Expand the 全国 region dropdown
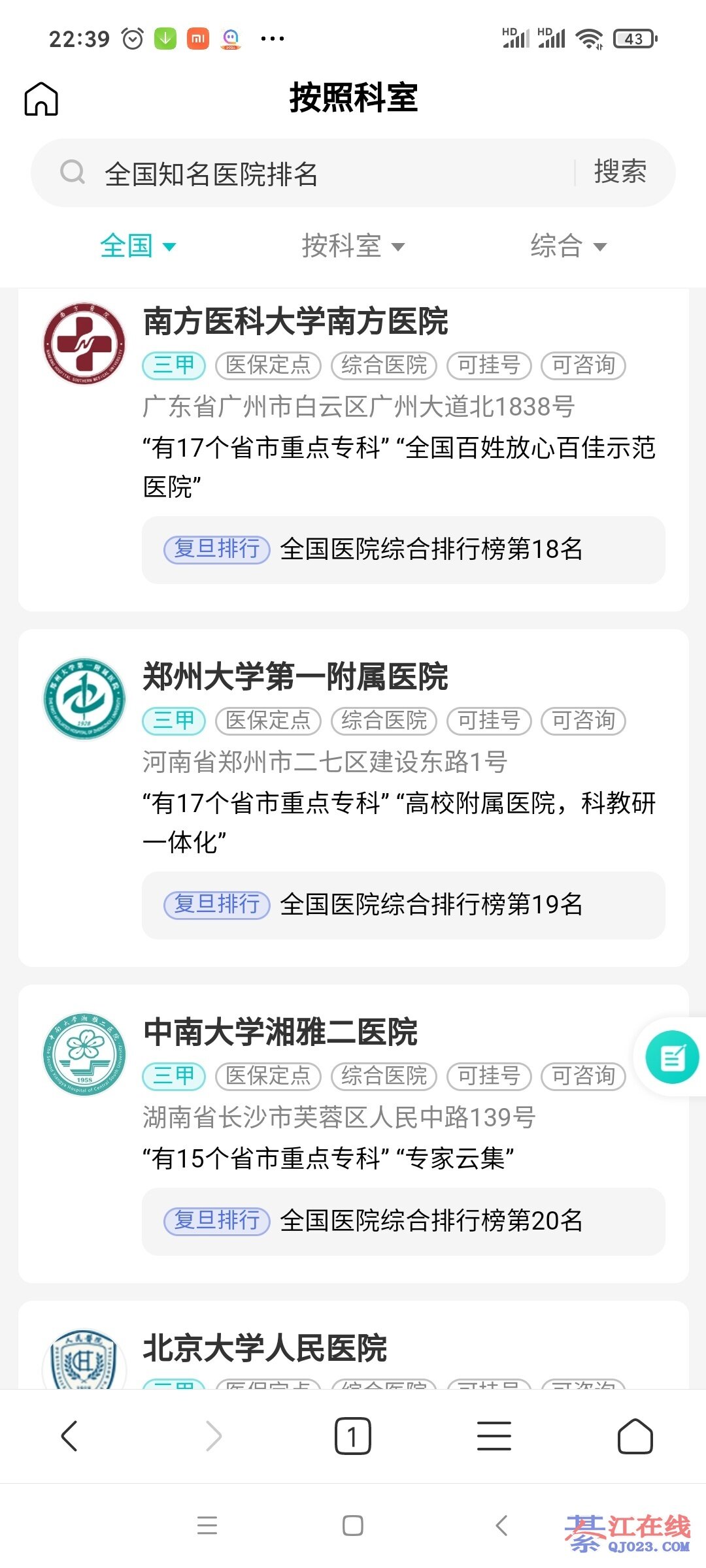 click(138, 246)
